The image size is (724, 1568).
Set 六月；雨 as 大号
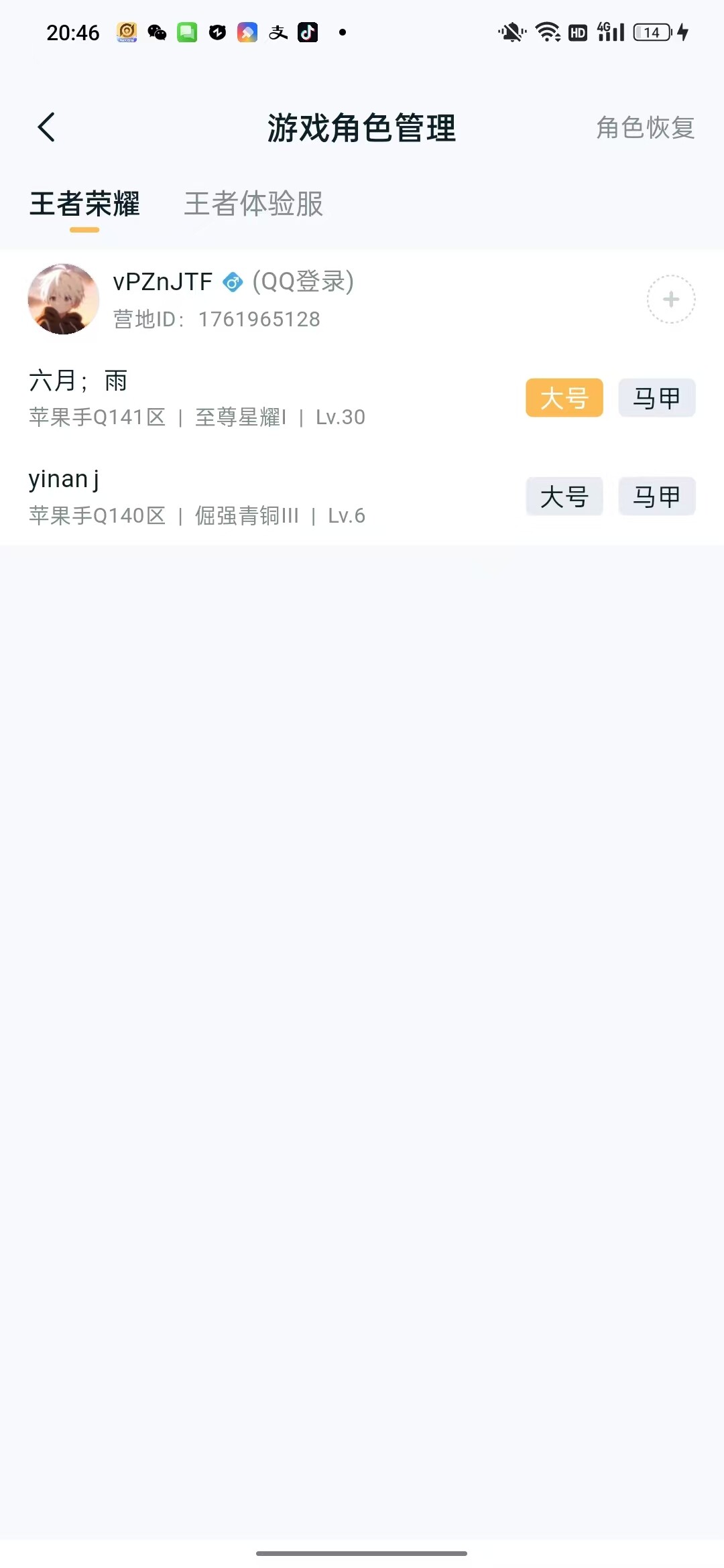564,397
